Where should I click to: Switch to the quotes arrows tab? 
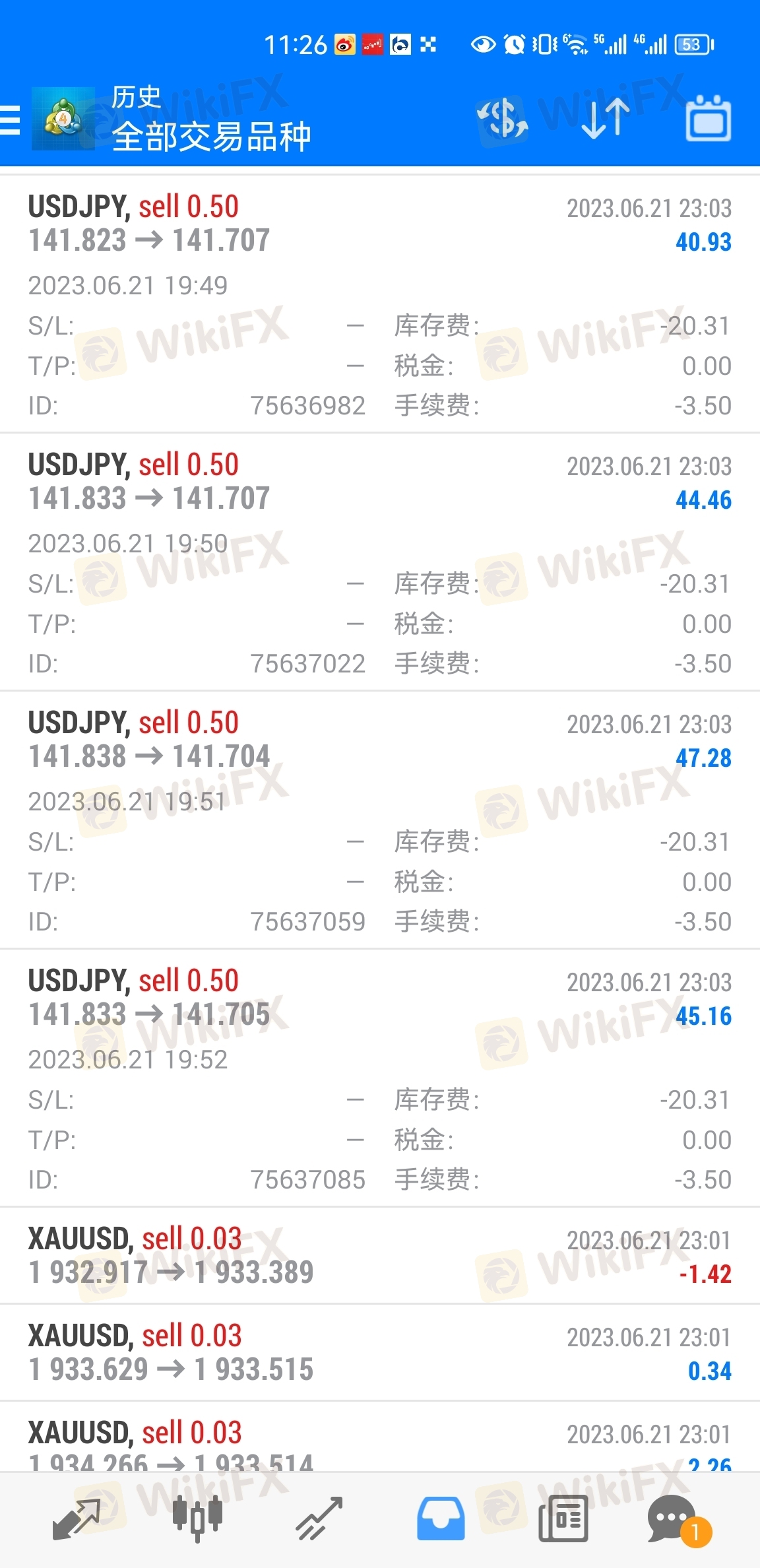click(x=76, y=1519)
